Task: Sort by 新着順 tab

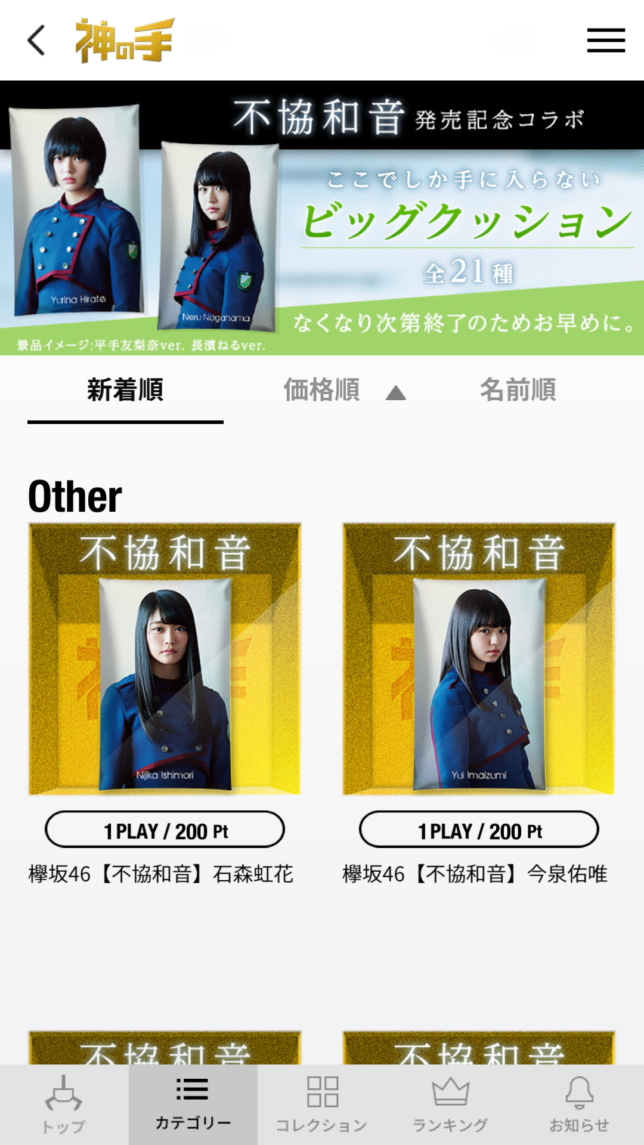Action: click(125, 390)
